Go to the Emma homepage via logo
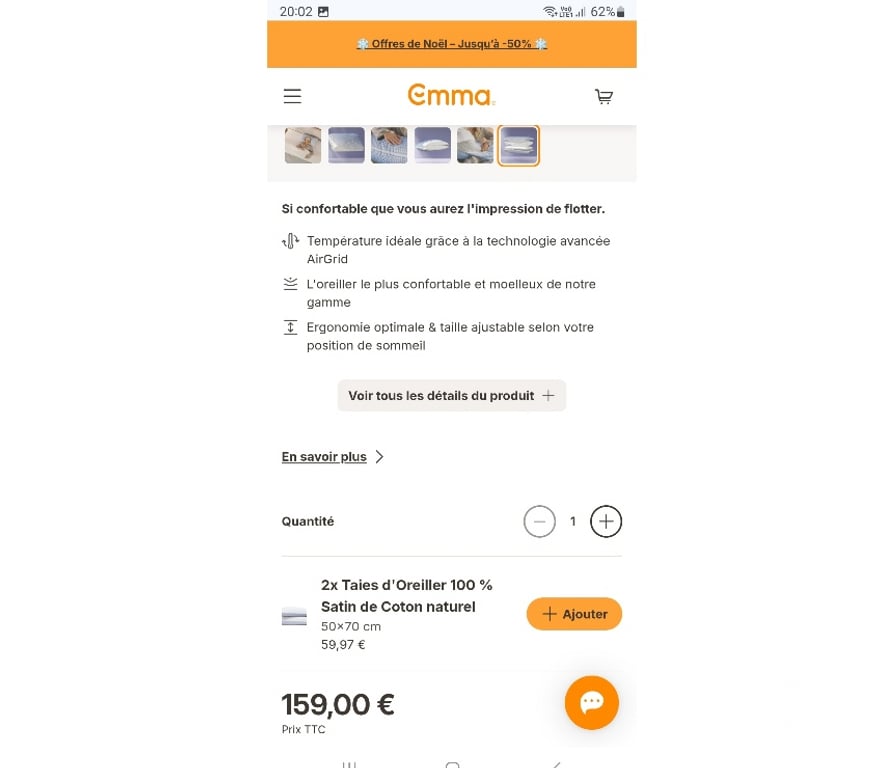This screenshot has width=872, height=768. [451, 96]
